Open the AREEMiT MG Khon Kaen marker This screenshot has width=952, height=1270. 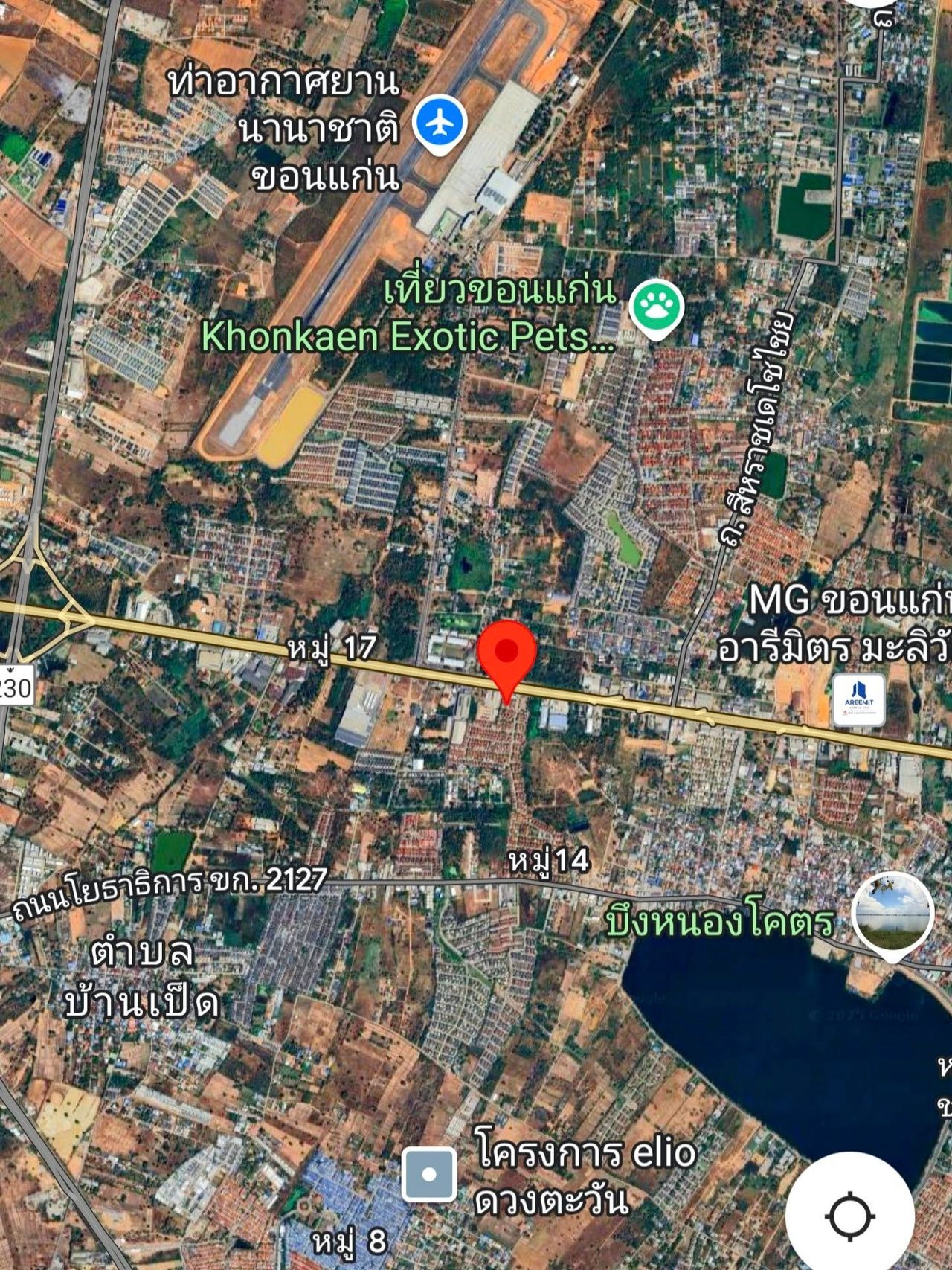[859, 700]
